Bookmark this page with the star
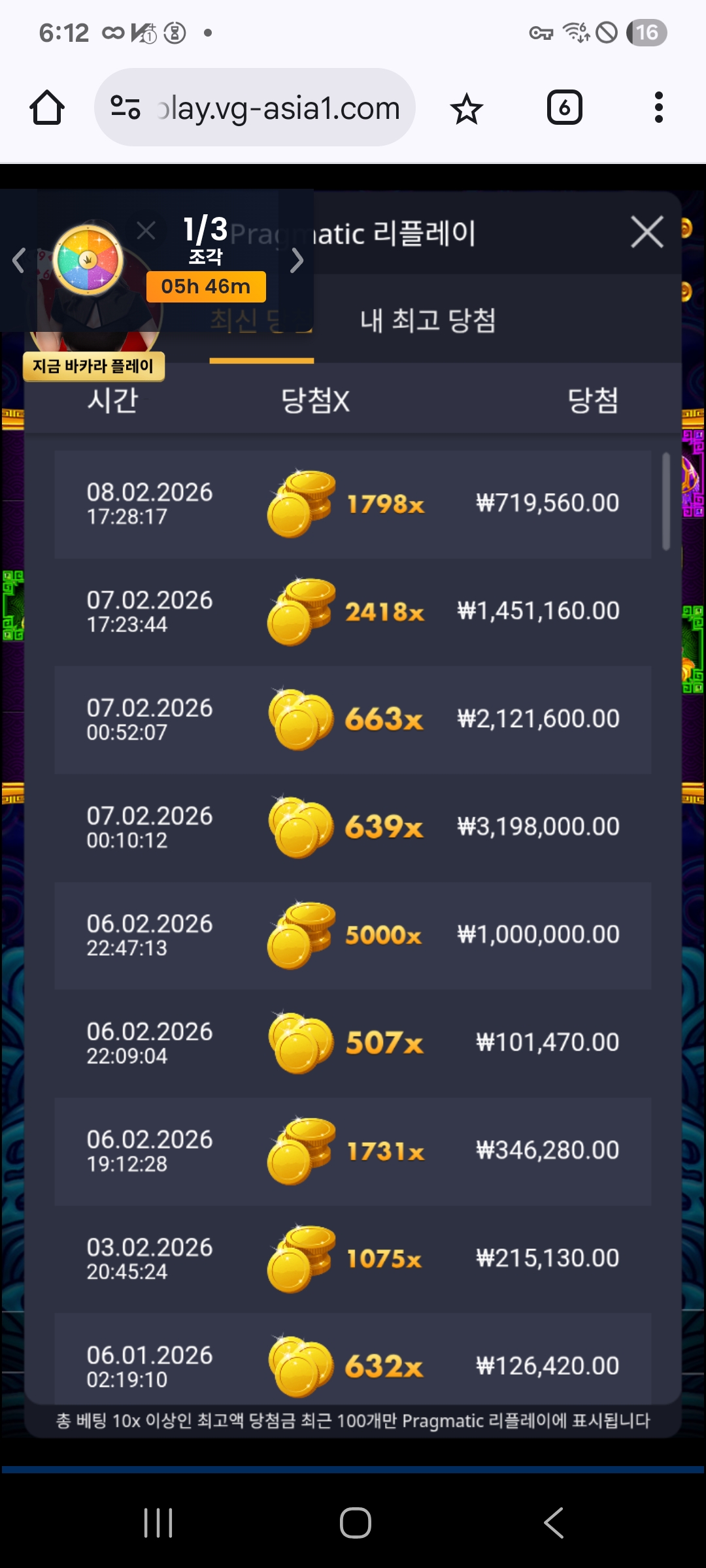 pyautogui.click(x=466, y=108)
